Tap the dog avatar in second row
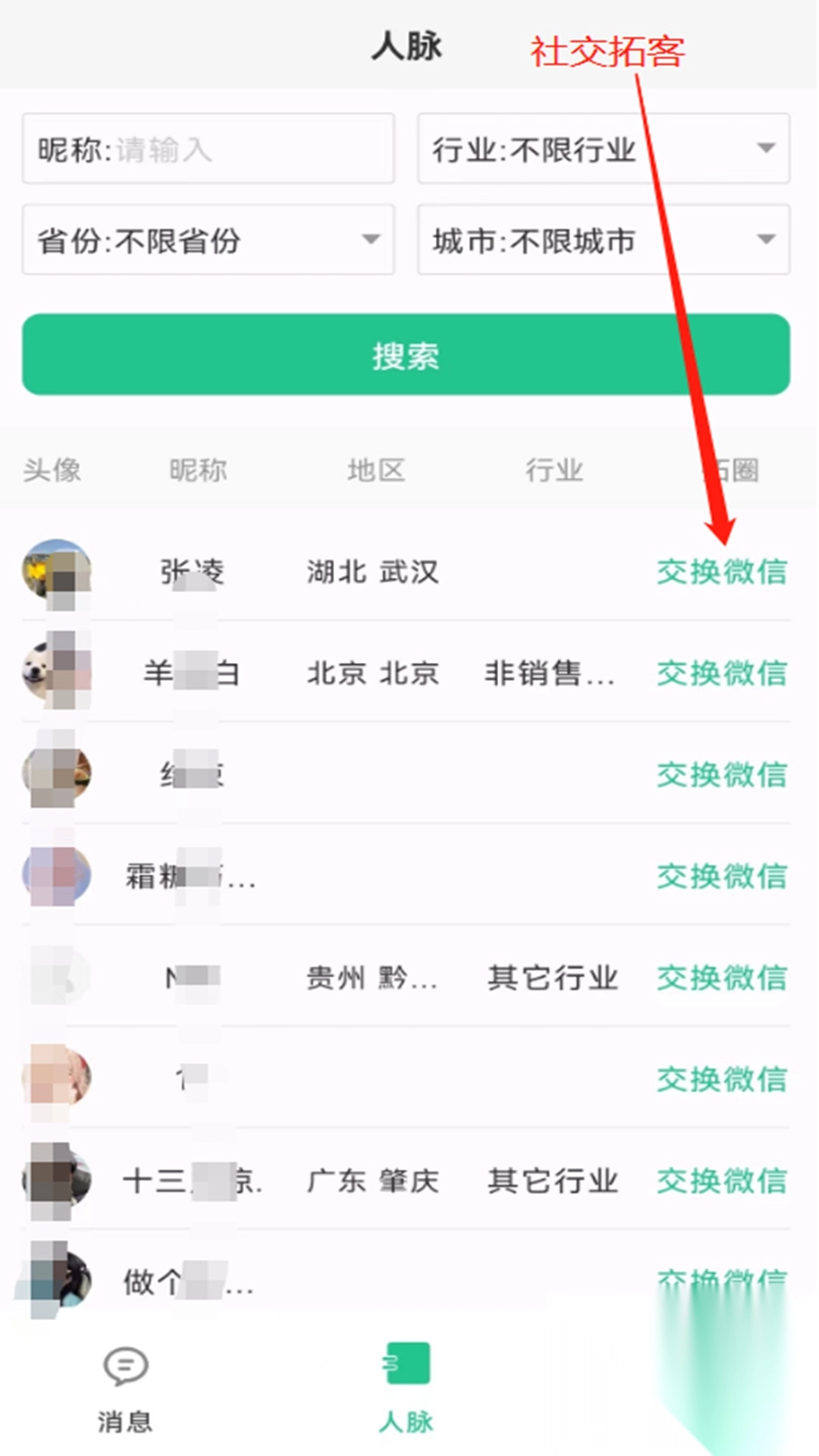This screenshot has height=1456, width=819. (55, 673)
